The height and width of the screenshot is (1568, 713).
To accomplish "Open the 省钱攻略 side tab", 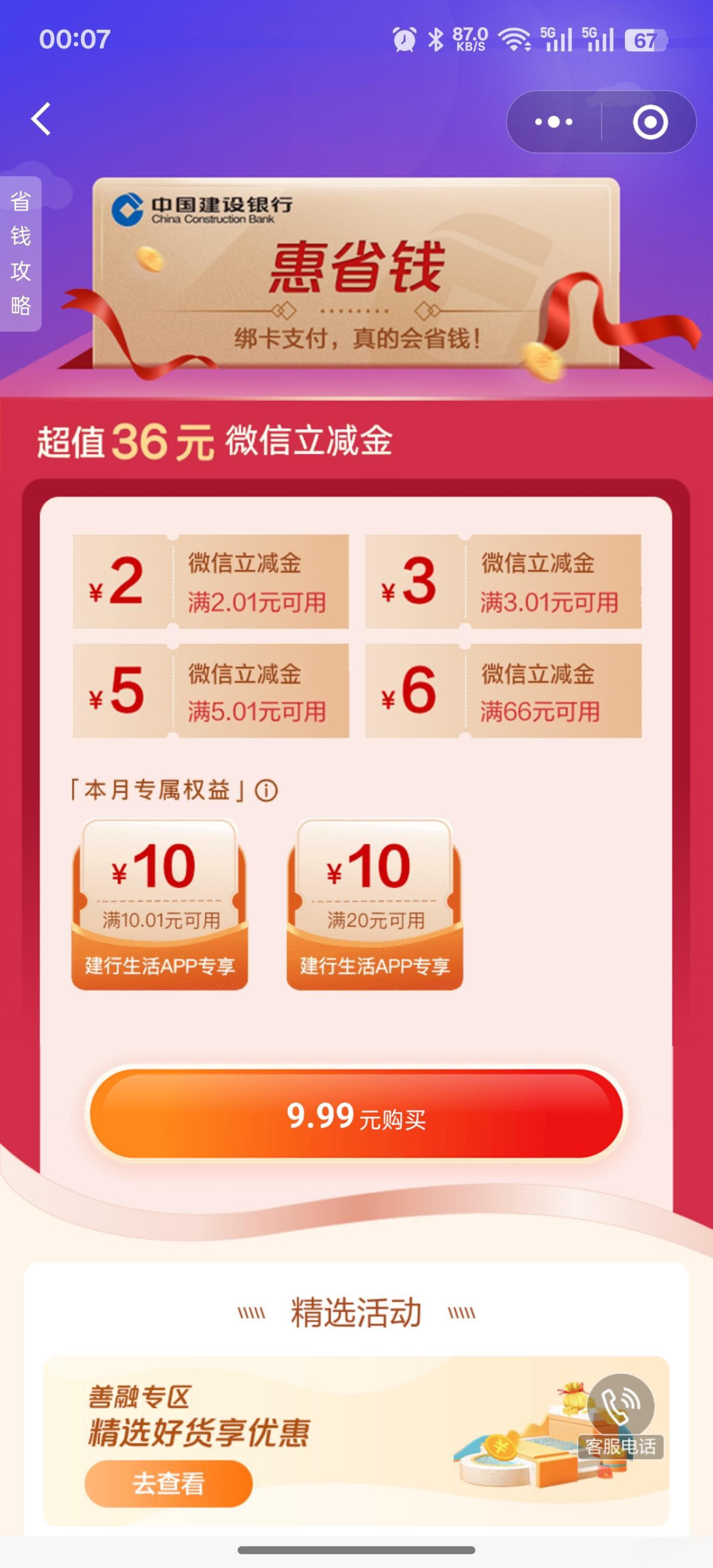I will (20, 253).
